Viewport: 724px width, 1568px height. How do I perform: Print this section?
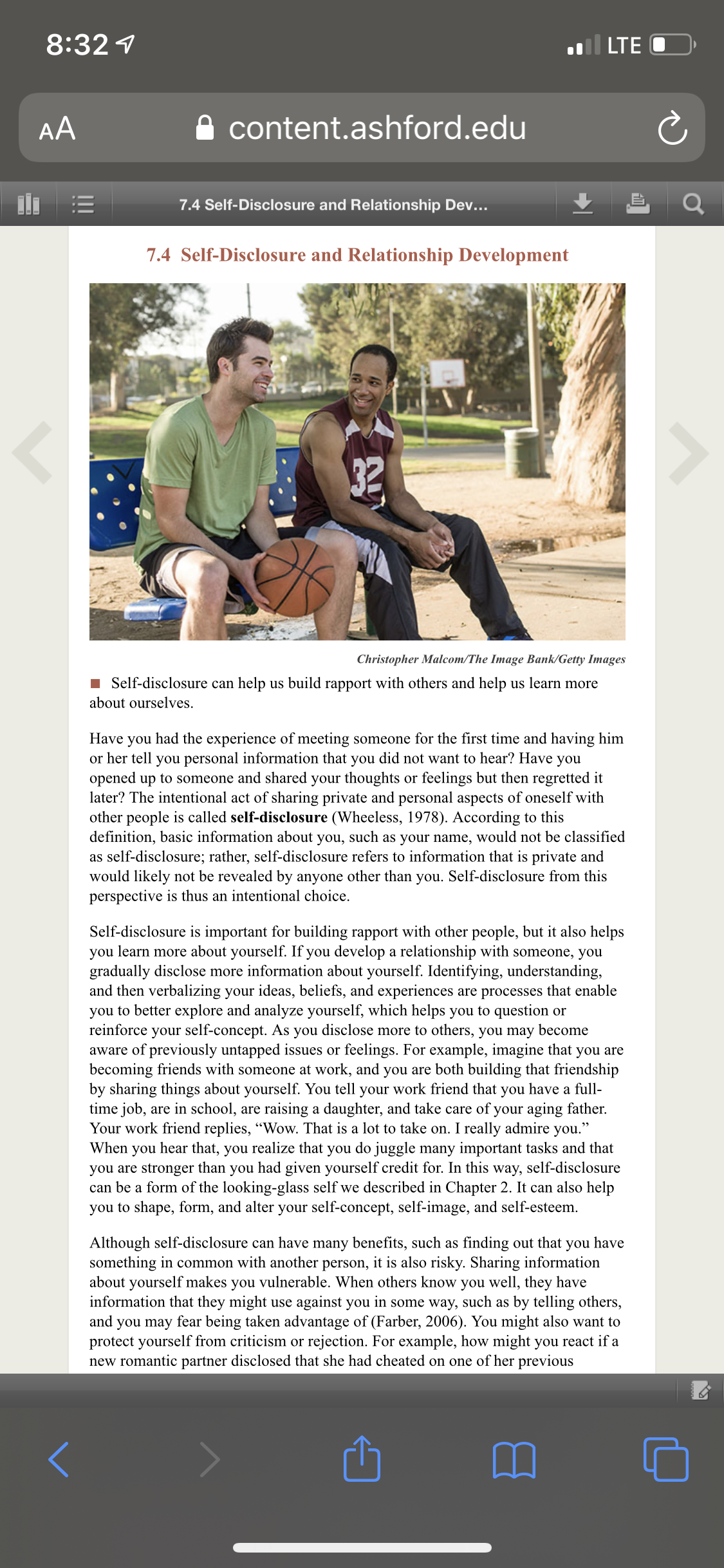click(x=638, y=203)
